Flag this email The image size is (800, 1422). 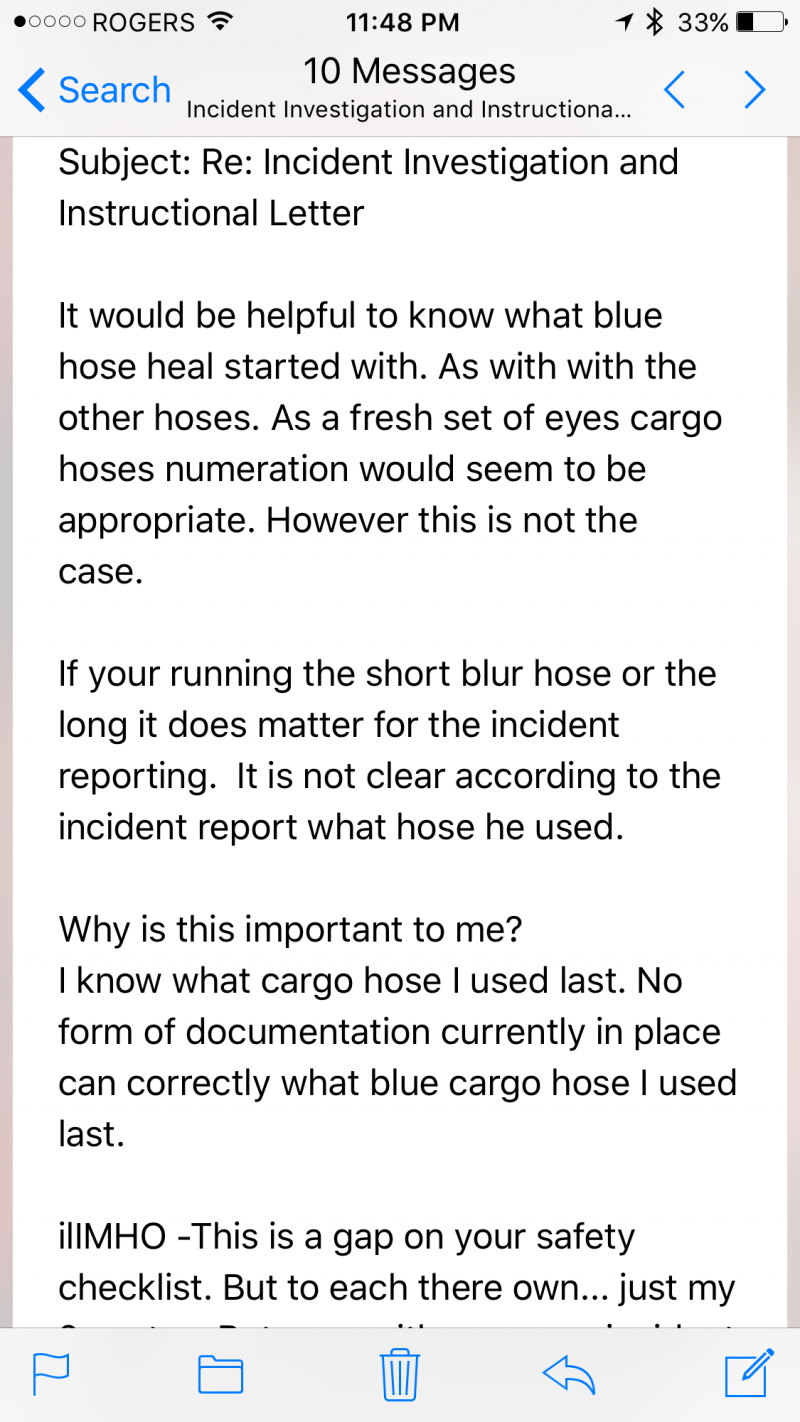click(51, 1373)
